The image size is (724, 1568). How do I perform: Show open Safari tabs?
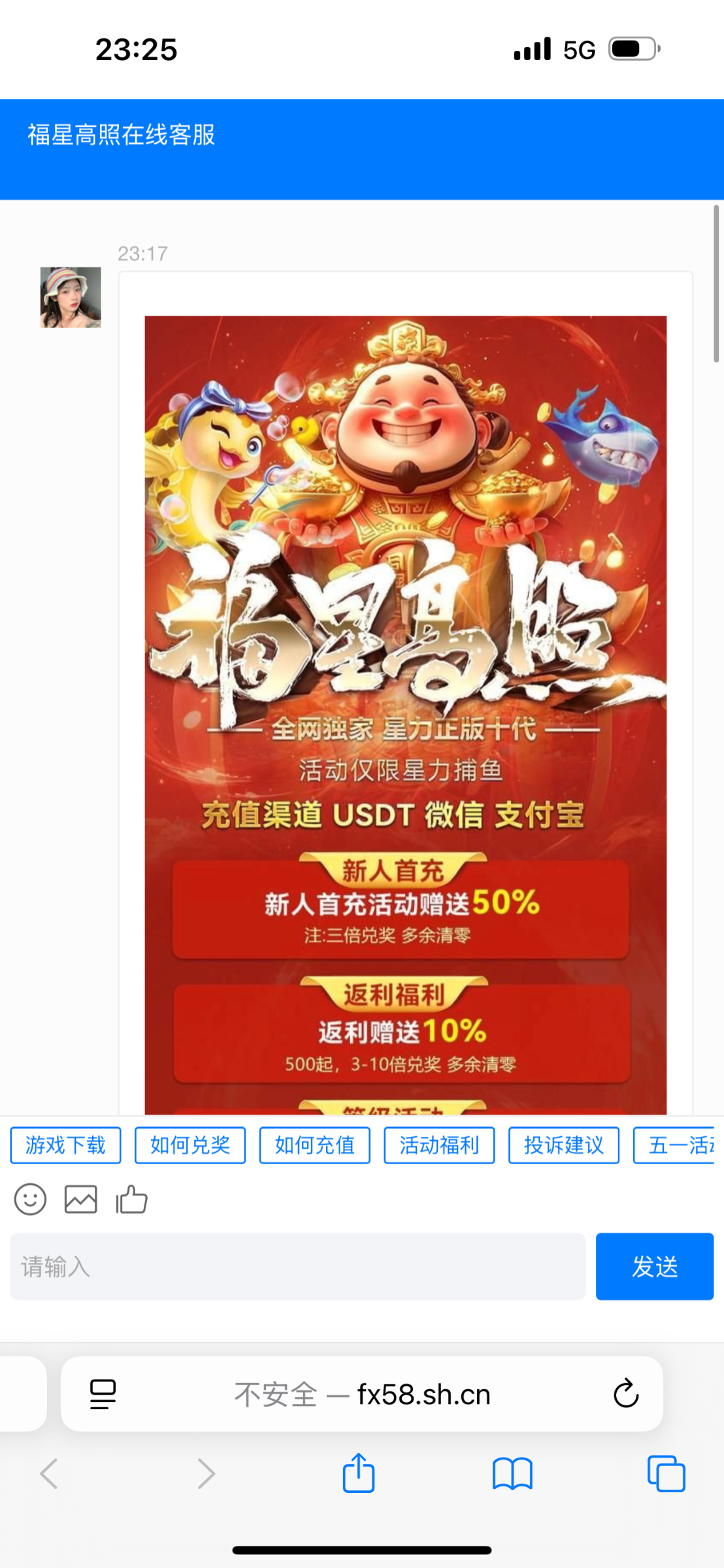[x=666, y=1474]
